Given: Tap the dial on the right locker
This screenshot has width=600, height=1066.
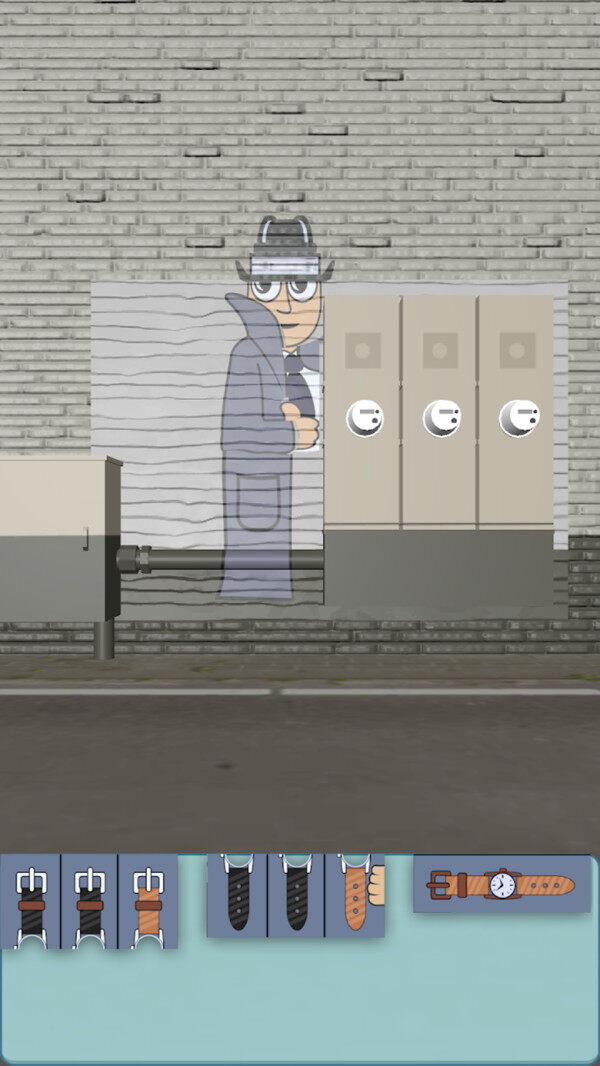Looking at the screenshot, I should [x=519, y=417].
